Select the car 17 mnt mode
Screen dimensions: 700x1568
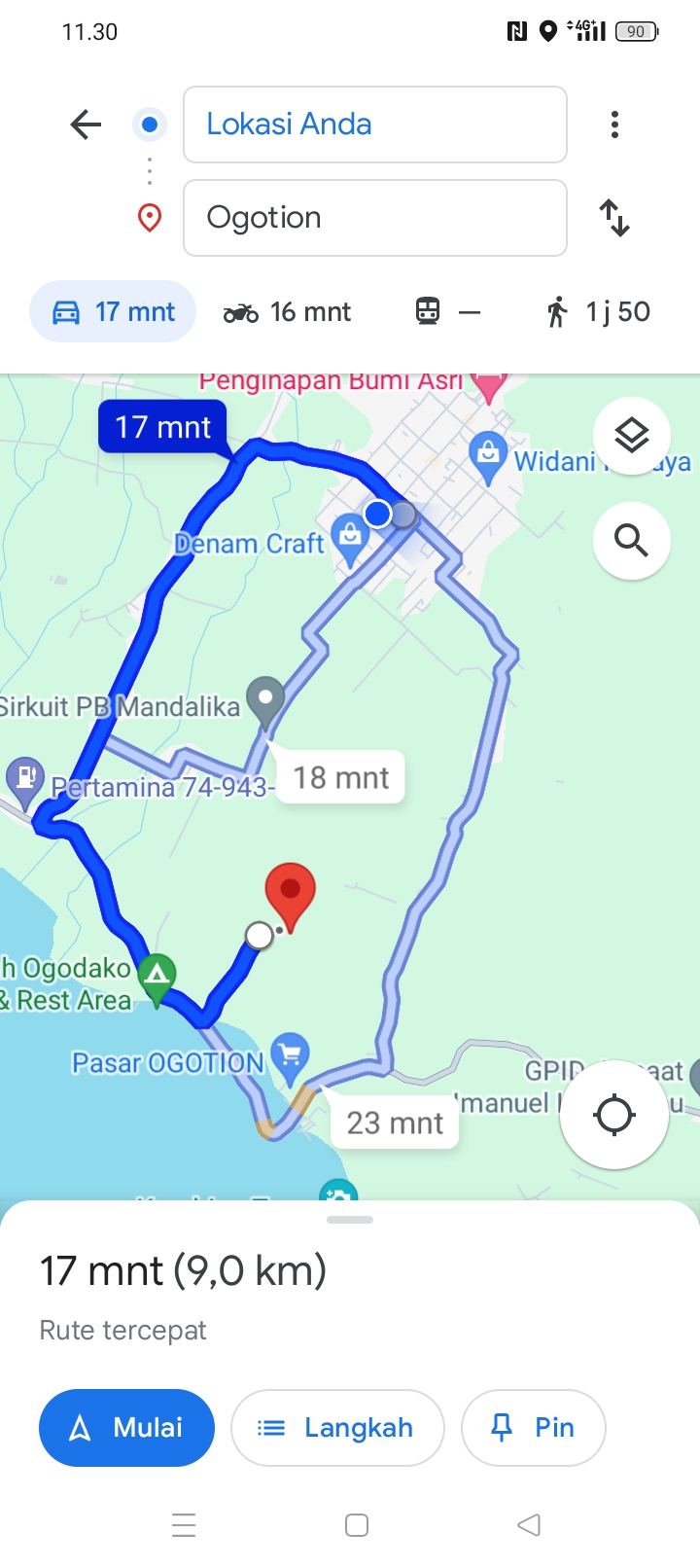tap(113, 312)
